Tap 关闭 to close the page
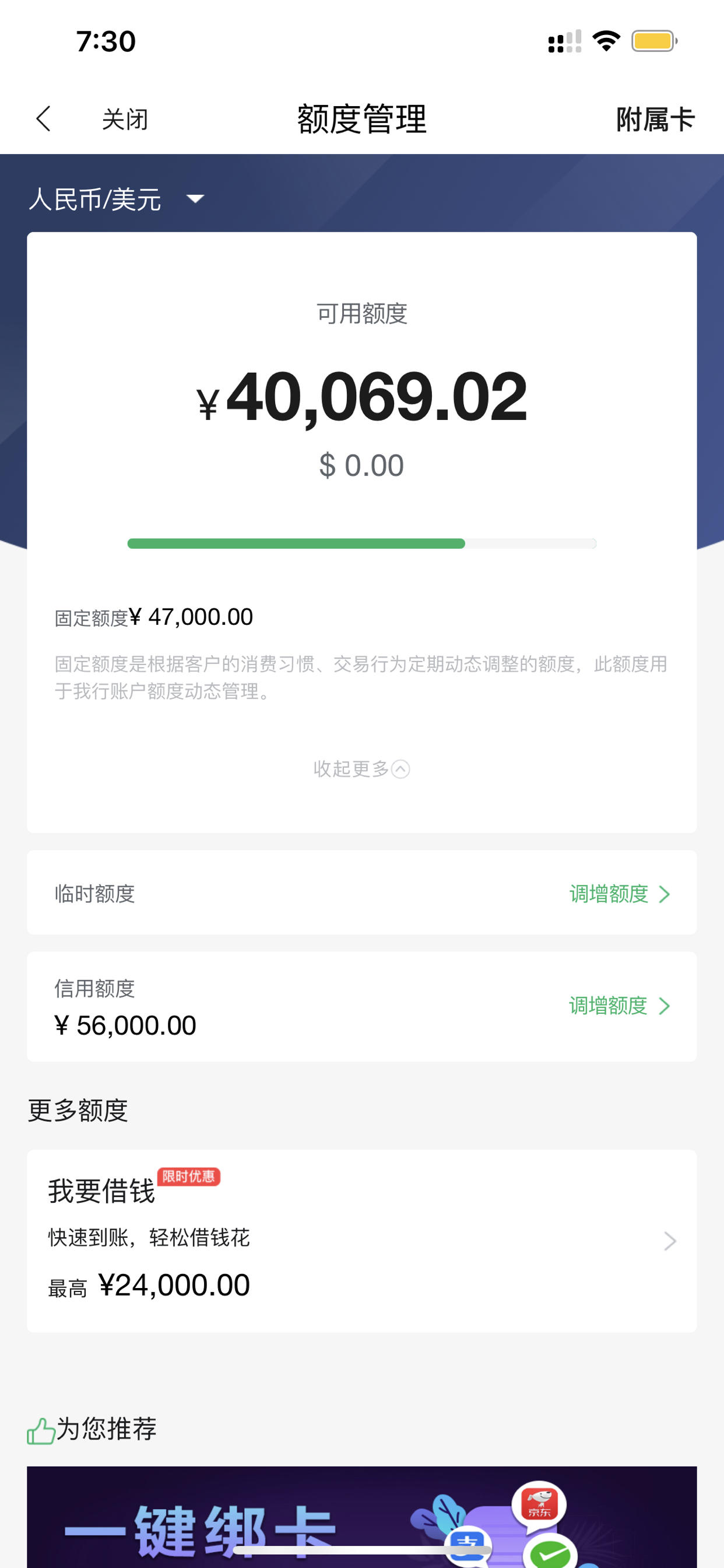The width and height of the screenshot is (724, 1568). coord(125,120)
